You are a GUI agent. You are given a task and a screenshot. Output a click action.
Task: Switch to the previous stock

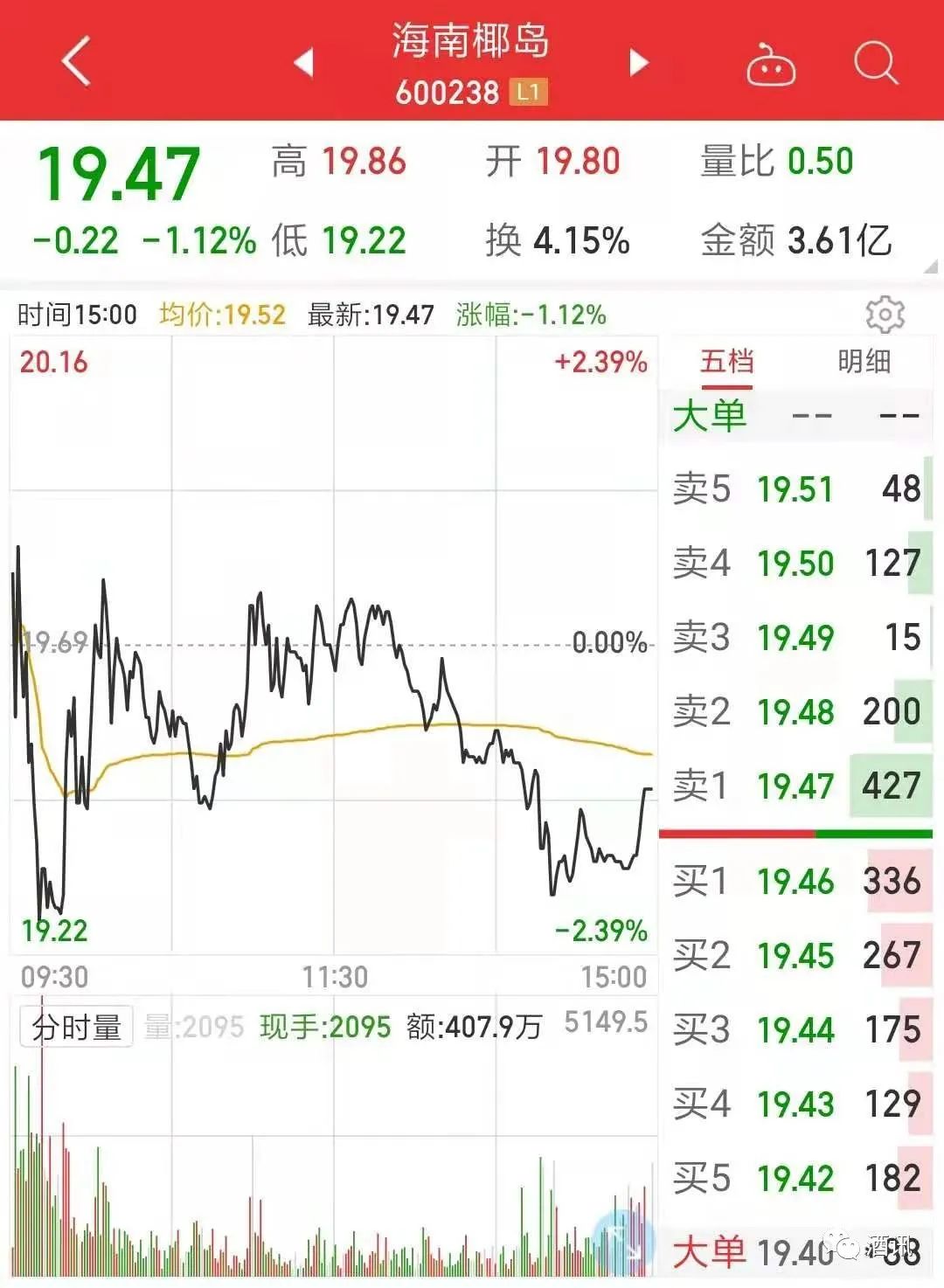pos(304,63)
